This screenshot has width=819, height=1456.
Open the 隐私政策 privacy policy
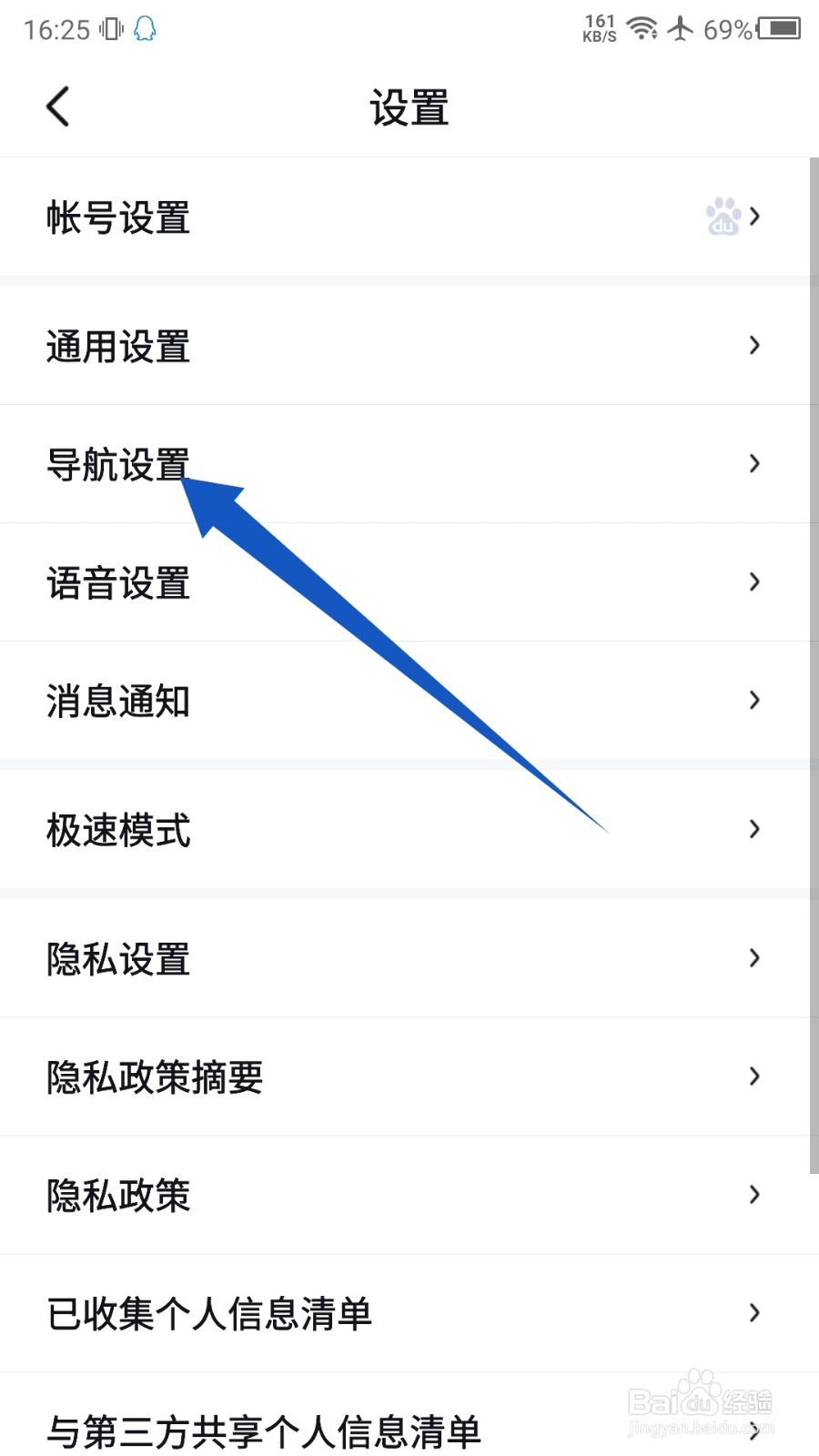coord(117,1196)
